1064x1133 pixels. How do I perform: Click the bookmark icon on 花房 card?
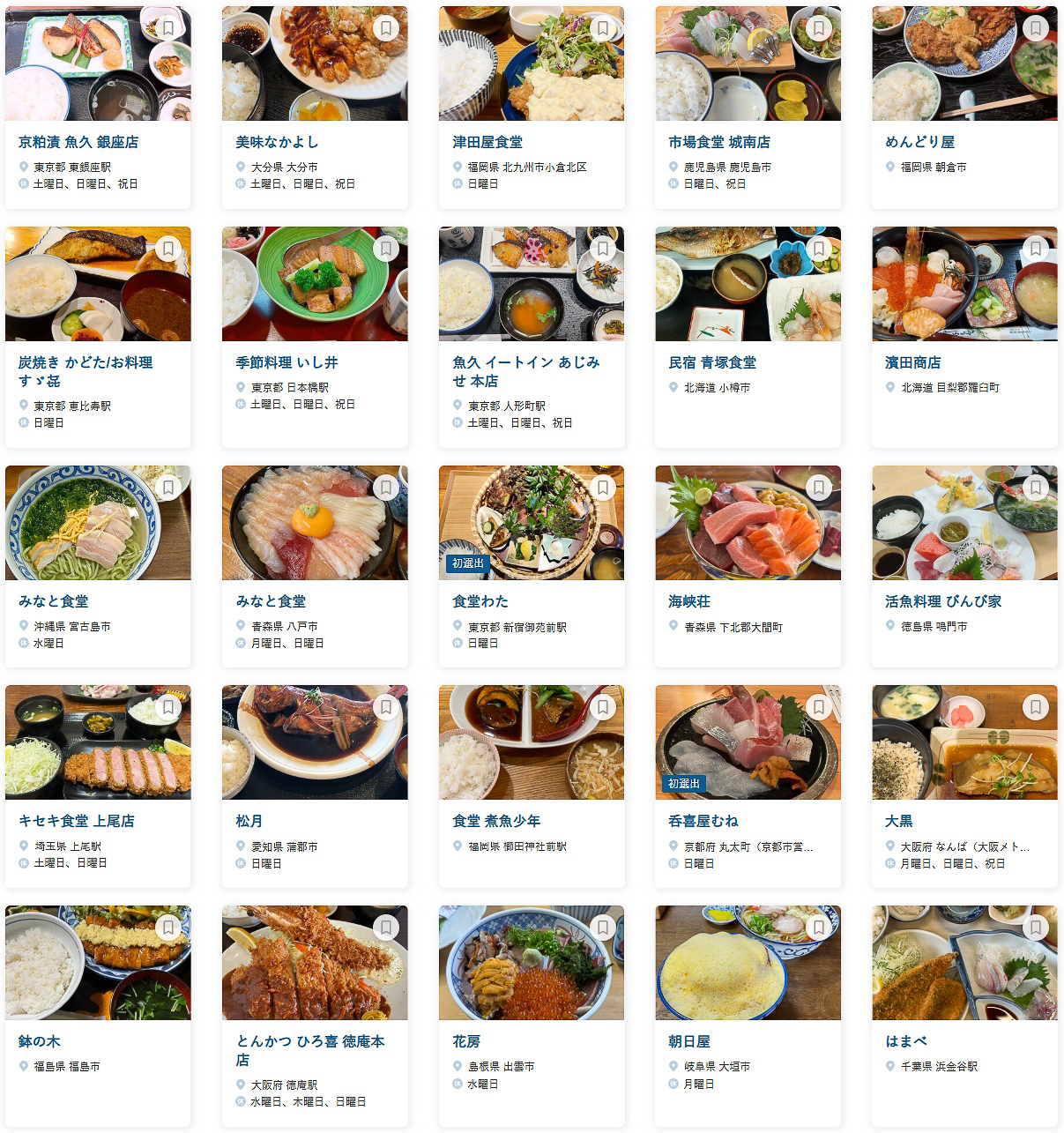tap(601, 928)
